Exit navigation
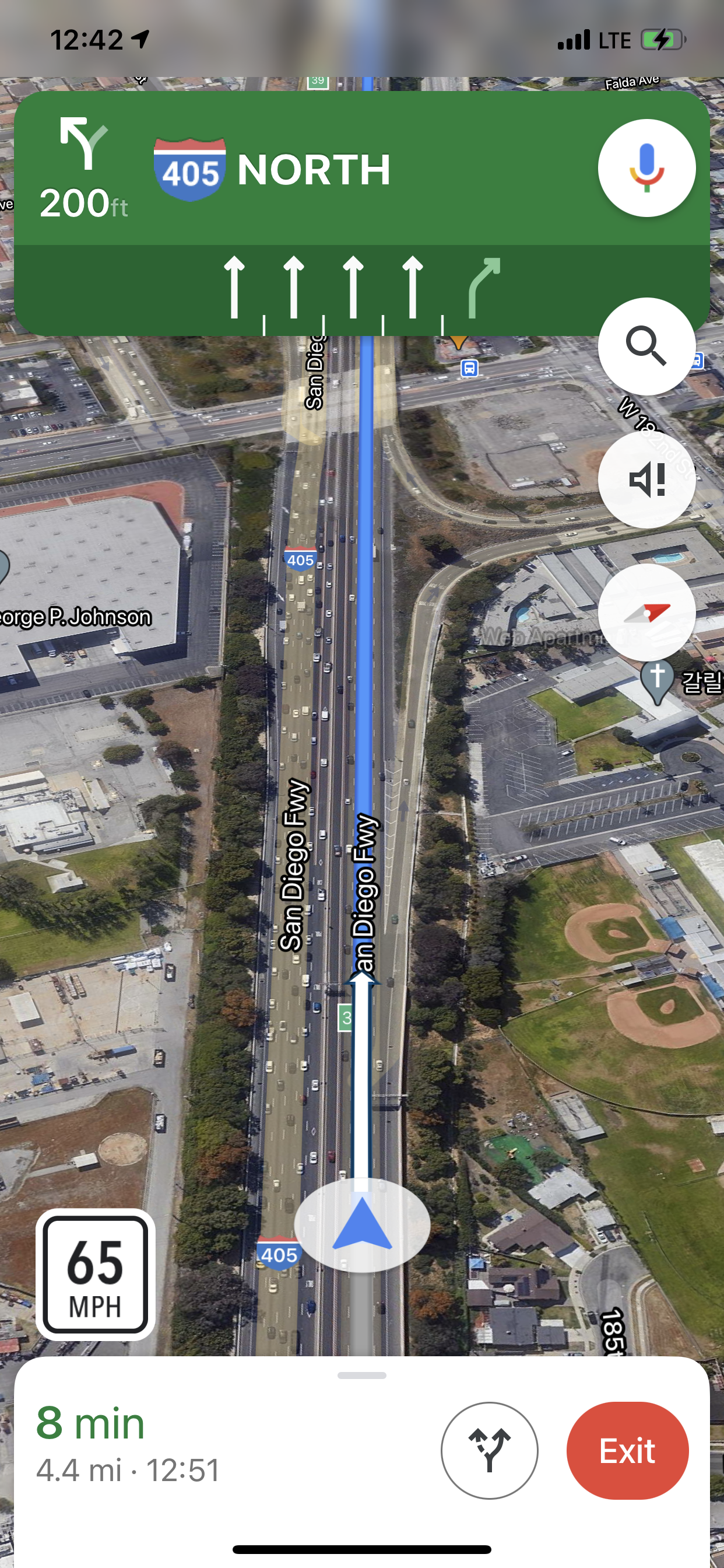This screenshot has height=1568, width=724. (x=627, y=1451)
